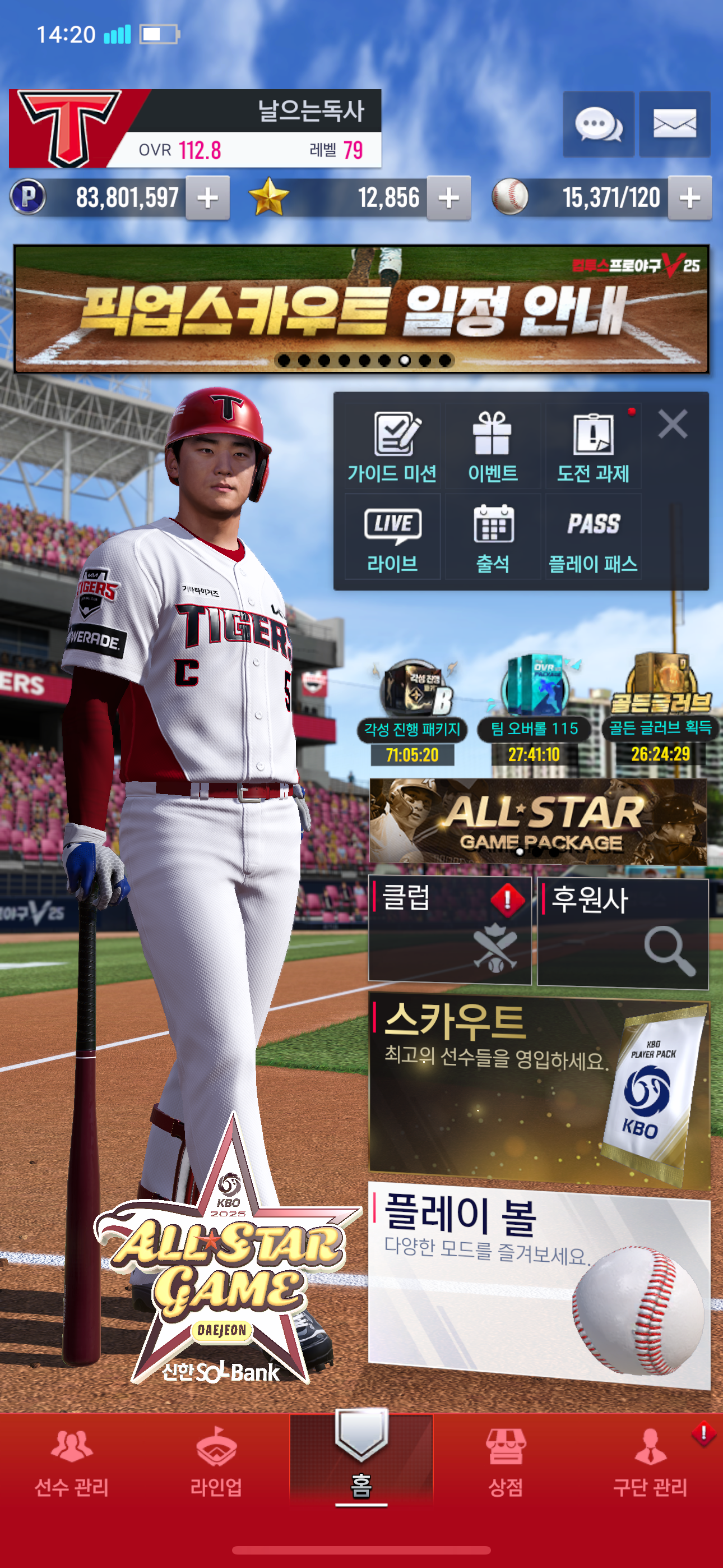The width and height of the screenshot is (723, 1568).
Task: Open the chat bubble icon
Action: [597, 125]
